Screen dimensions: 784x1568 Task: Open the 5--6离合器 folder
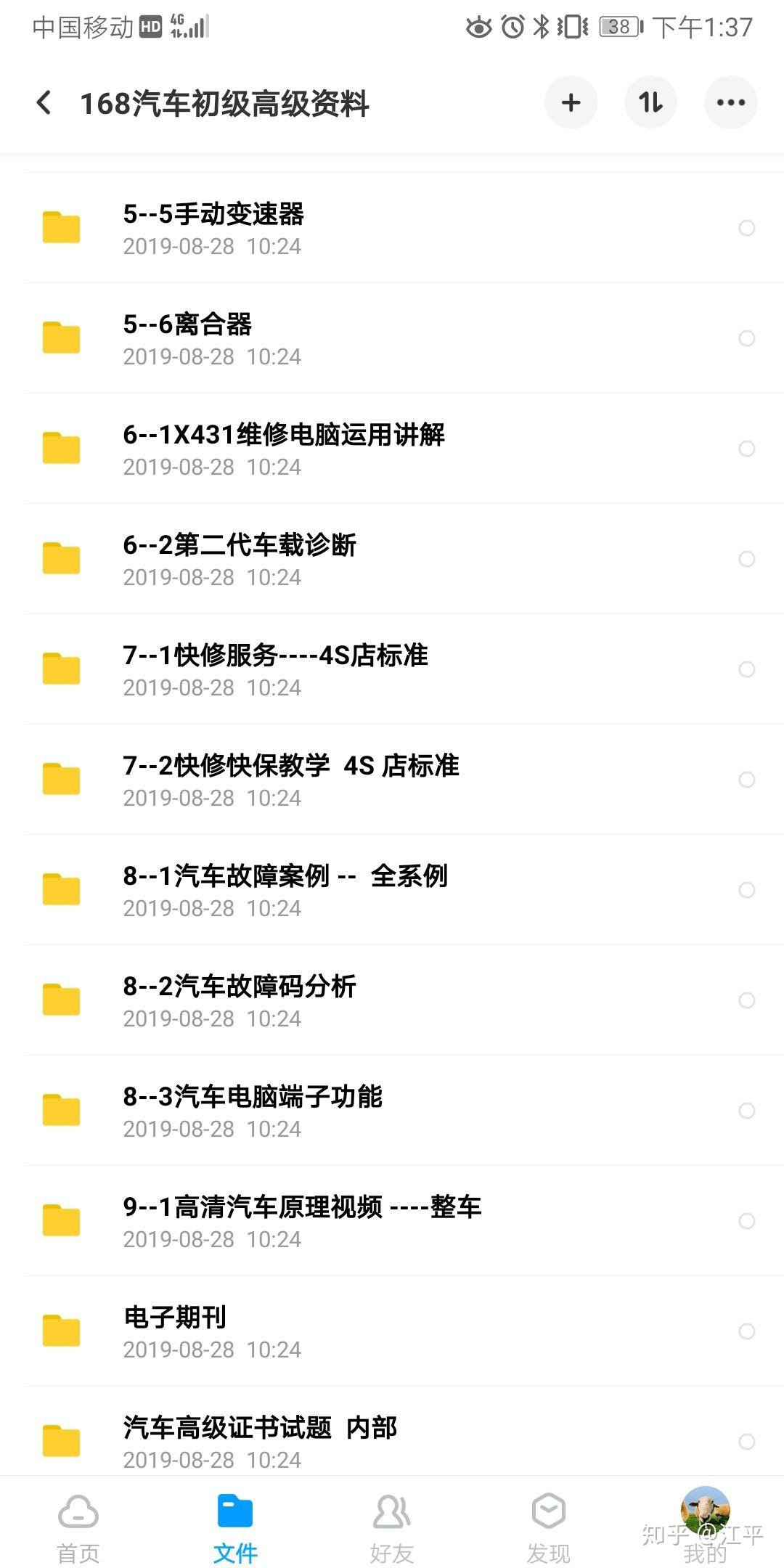187,338
